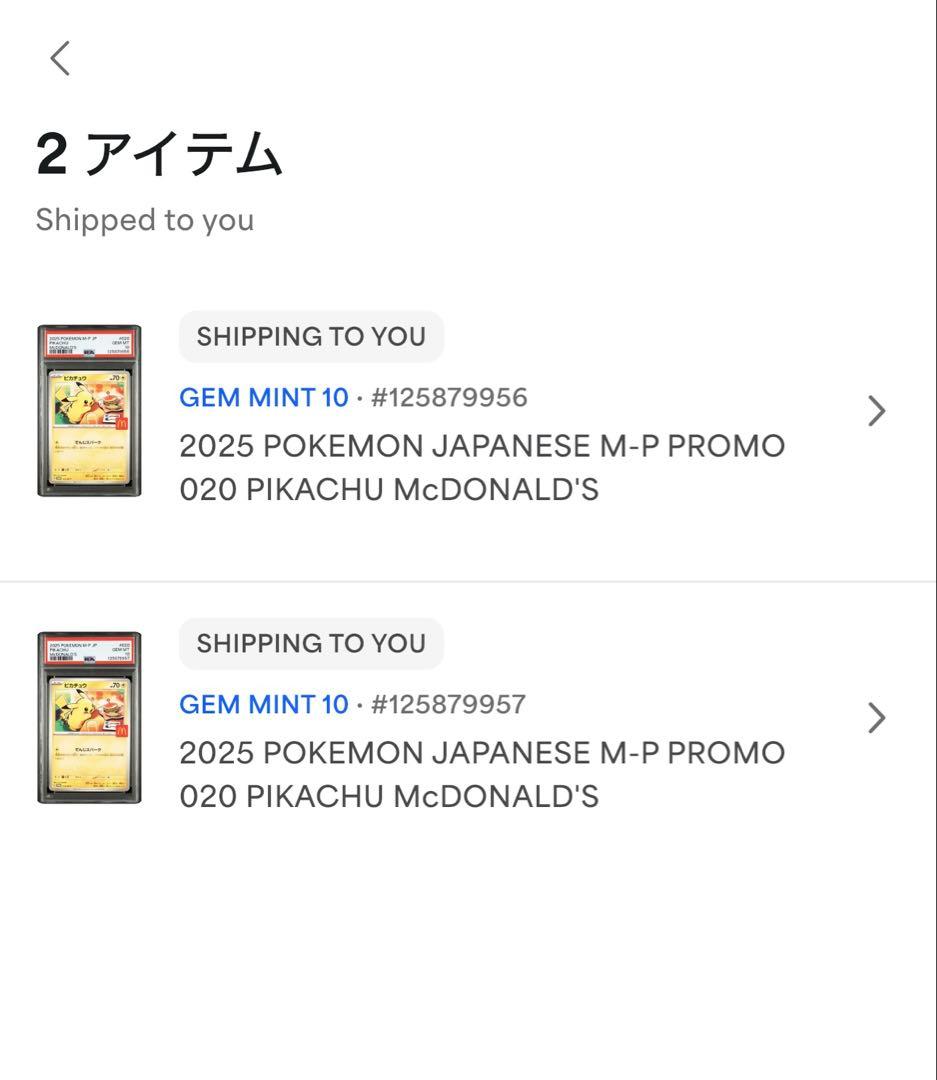Viewport: 937px width, 1080px height.
Task: Click the second PIKACHU McDONALD'S item title
Action: pos(482,773)
